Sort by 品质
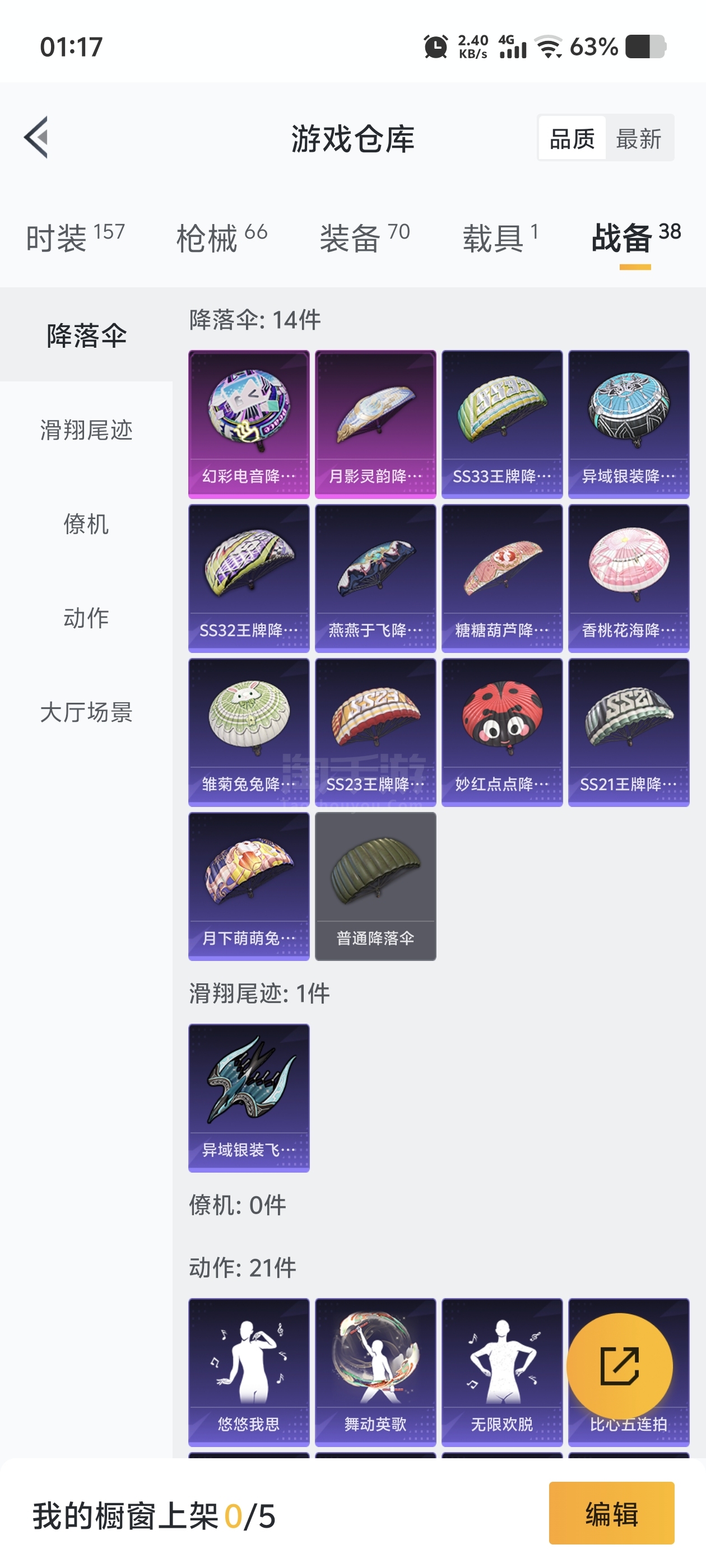Image resolution: width=706 pixels, height=1568 pixels. click(572, 139)
